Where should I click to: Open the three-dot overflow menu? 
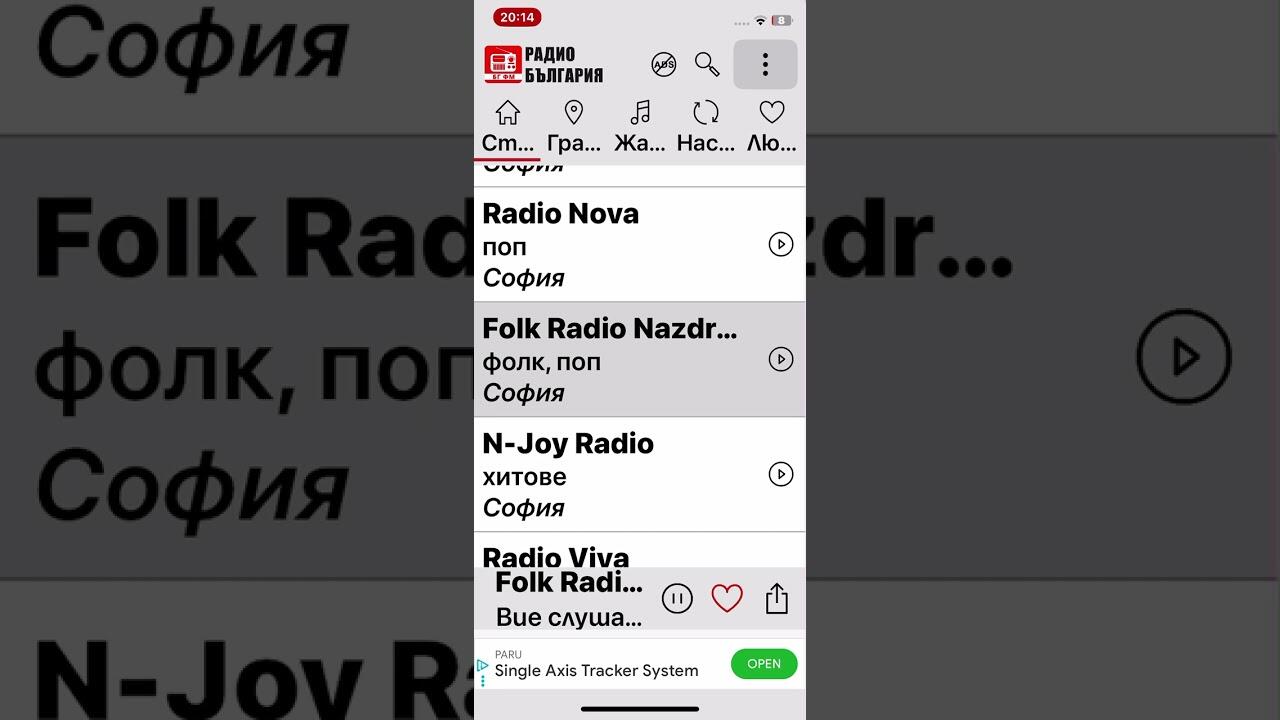tap(765, 65)
